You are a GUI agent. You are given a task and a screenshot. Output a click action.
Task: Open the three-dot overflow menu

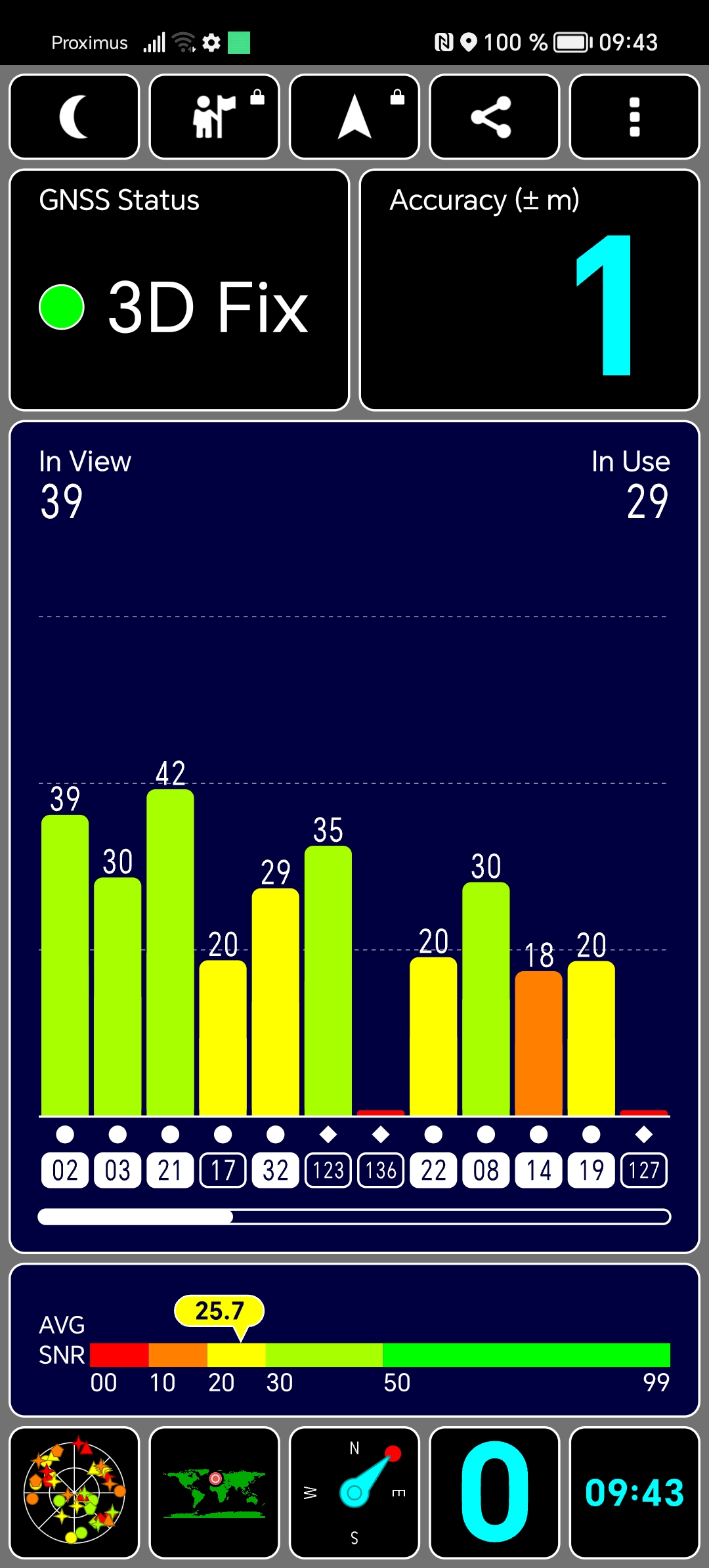point(634,117)
